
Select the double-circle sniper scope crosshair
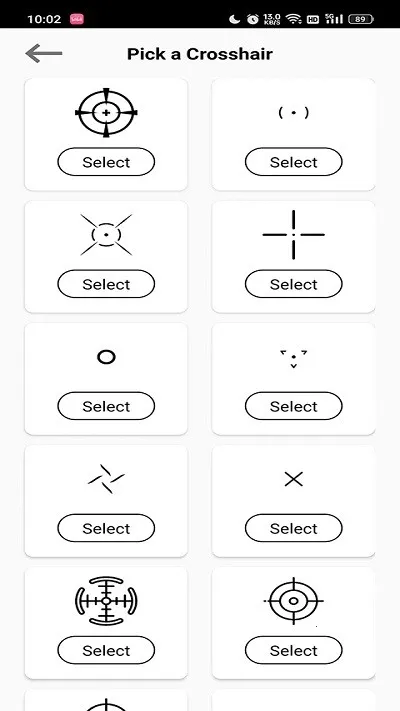[x=106, y=162]
